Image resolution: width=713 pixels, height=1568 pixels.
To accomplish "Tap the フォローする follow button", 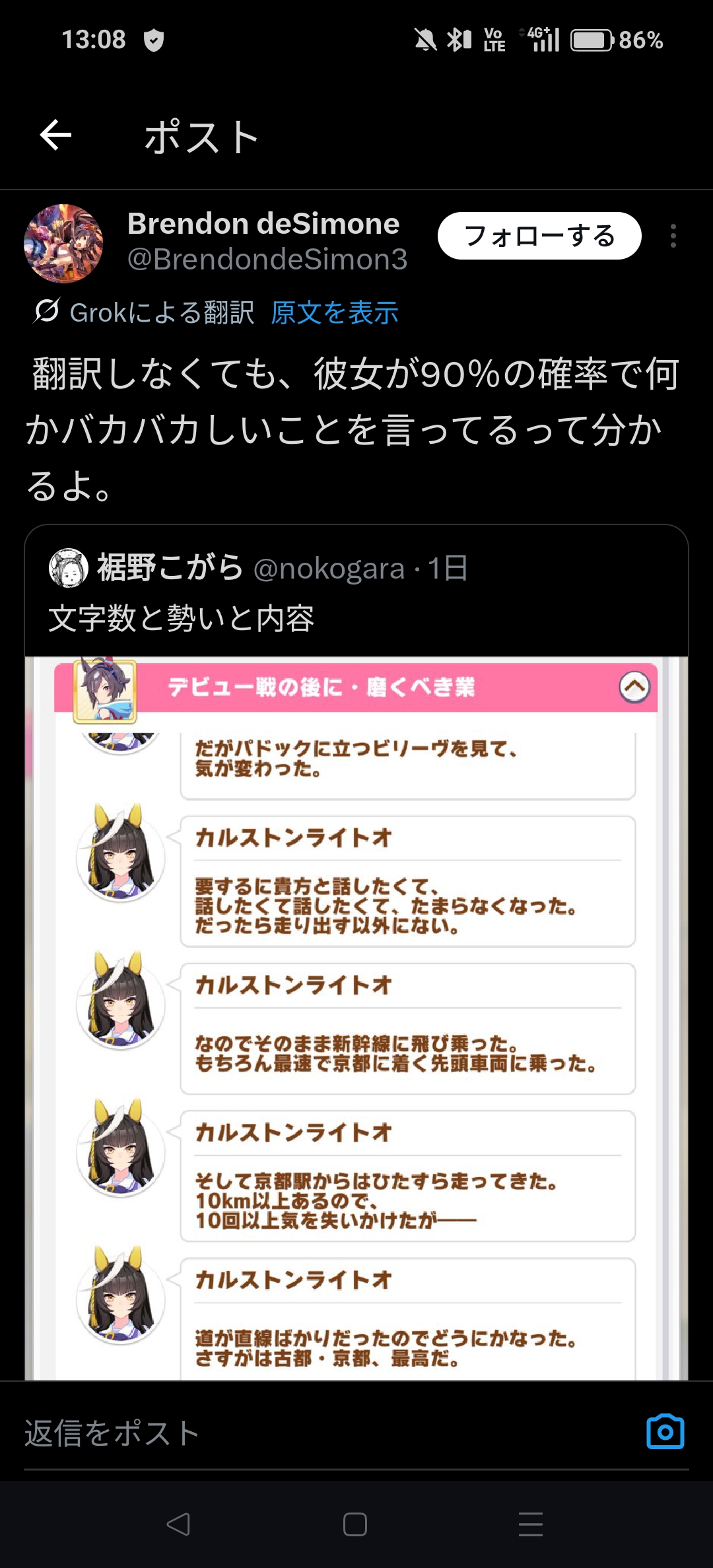I will (539, 236).
